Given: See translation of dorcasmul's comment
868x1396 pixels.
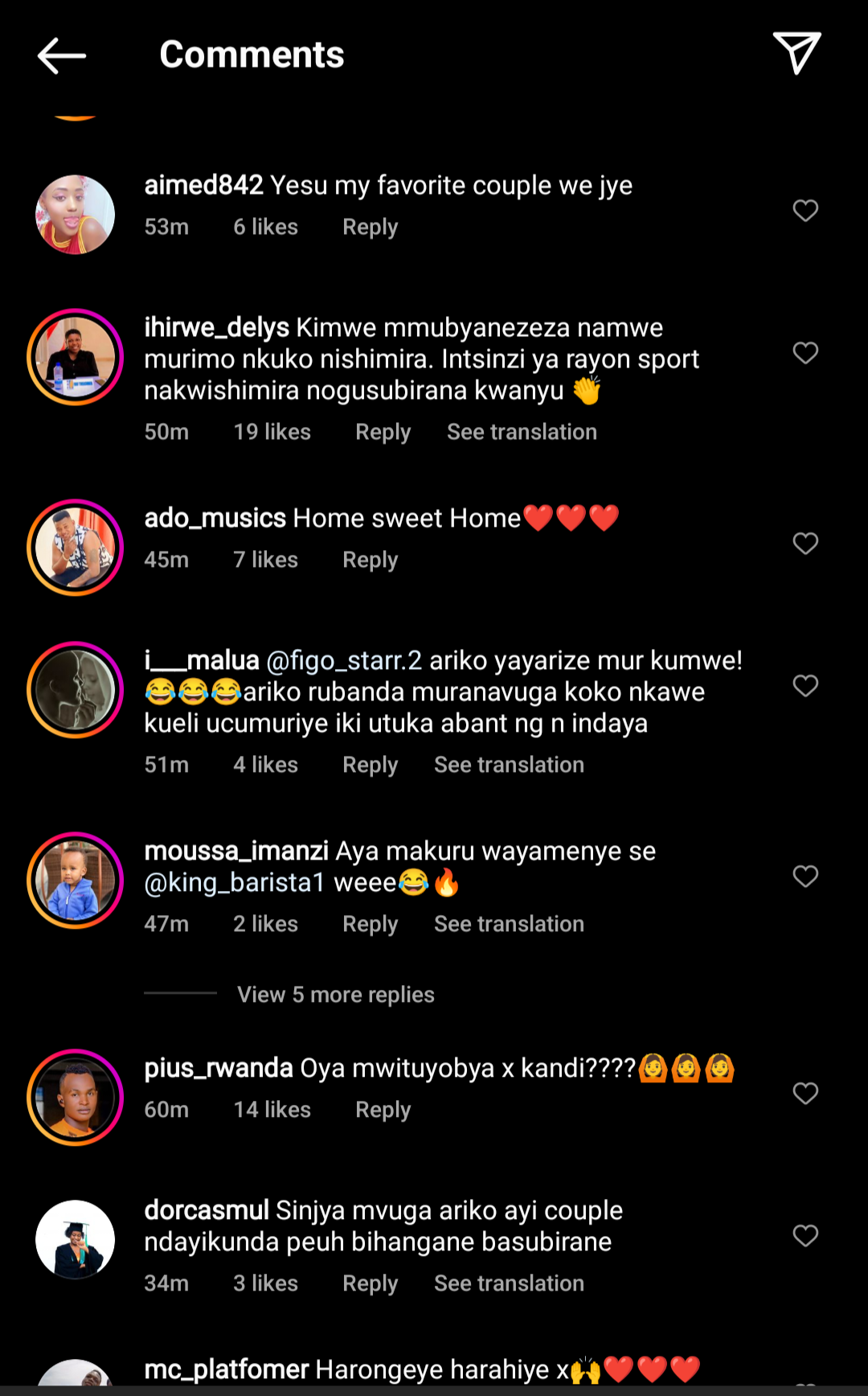Looking at the screenshot, I should pos(509,1284).
